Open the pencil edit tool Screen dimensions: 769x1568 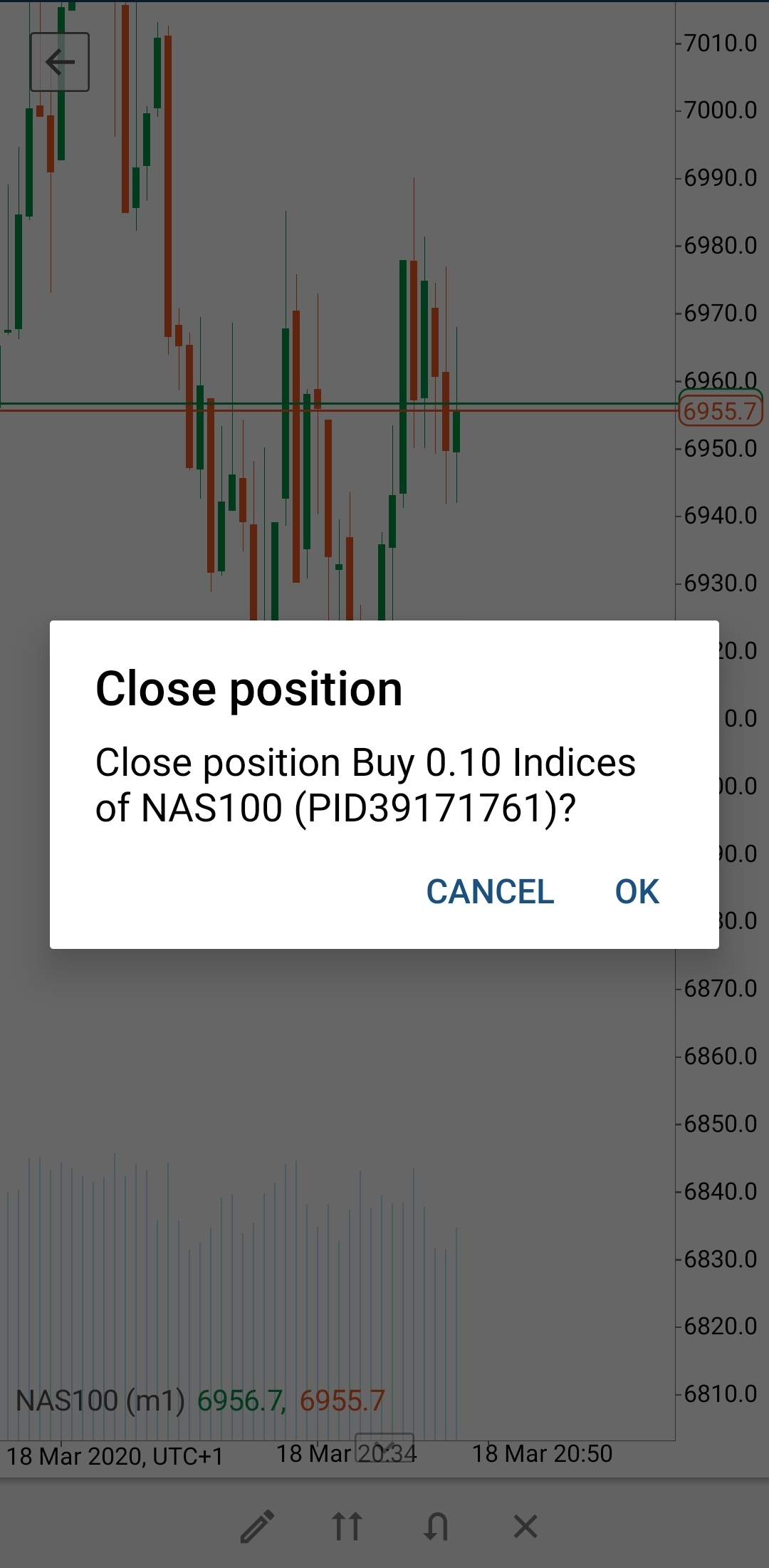click(257, 1526)
